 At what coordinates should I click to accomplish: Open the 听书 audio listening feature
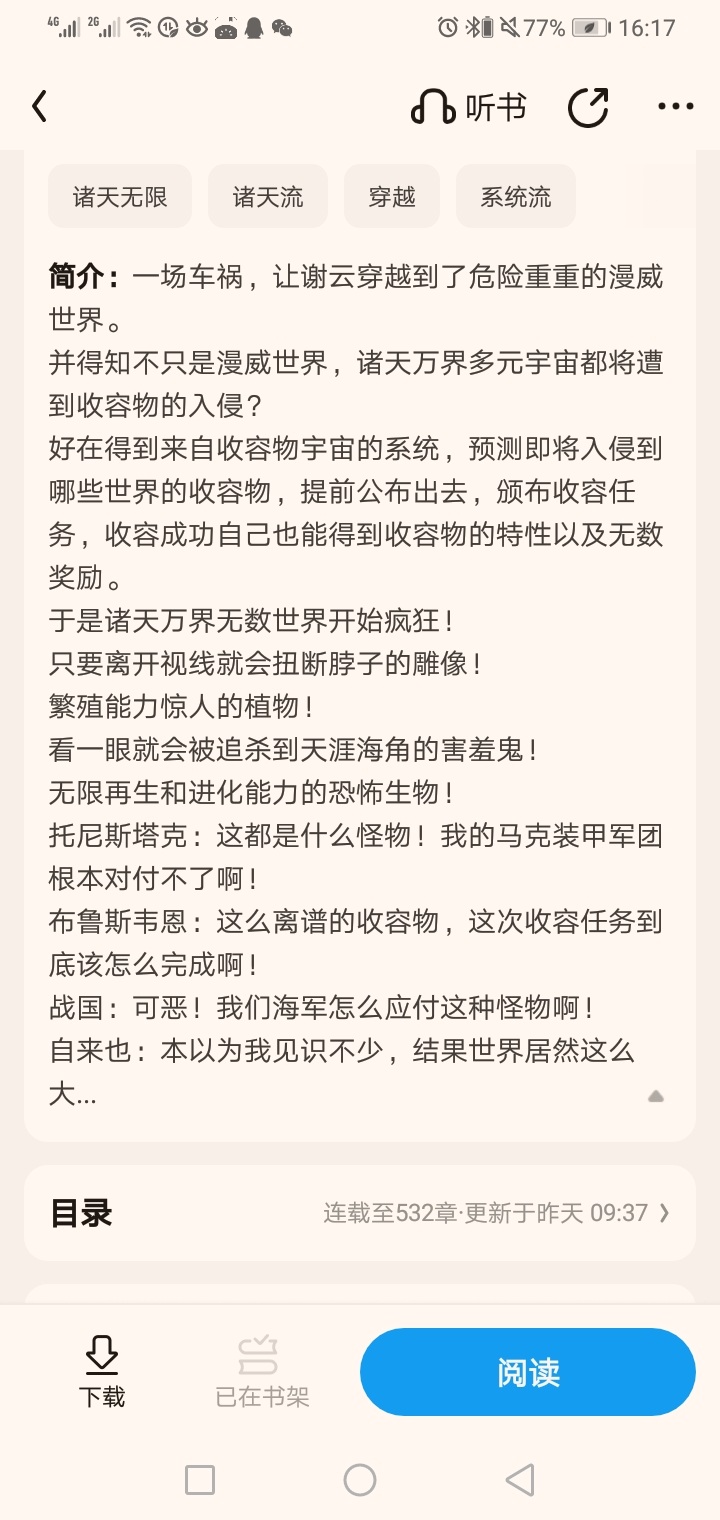click(x=467, y=105)
